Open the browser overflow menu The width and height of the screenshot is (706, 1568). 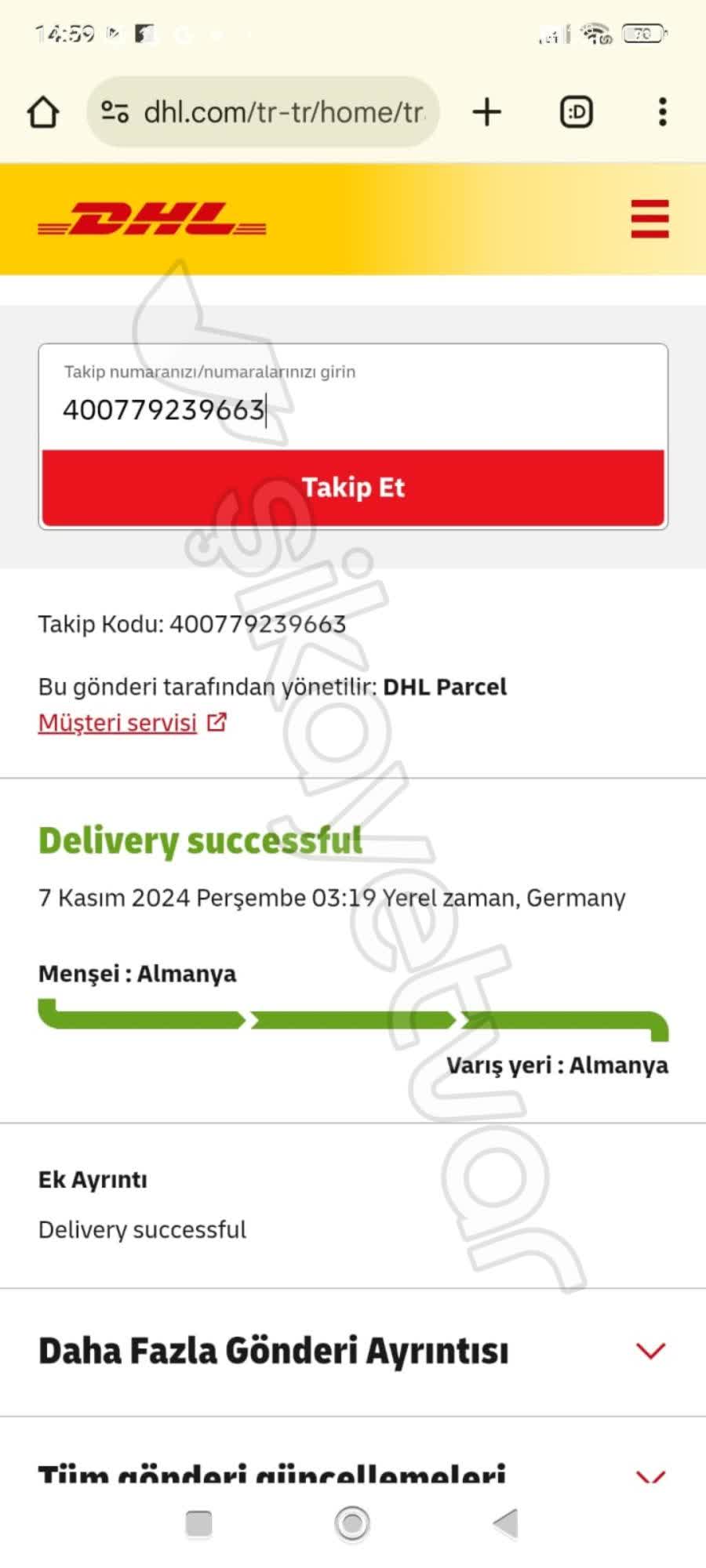pos(662,112)
